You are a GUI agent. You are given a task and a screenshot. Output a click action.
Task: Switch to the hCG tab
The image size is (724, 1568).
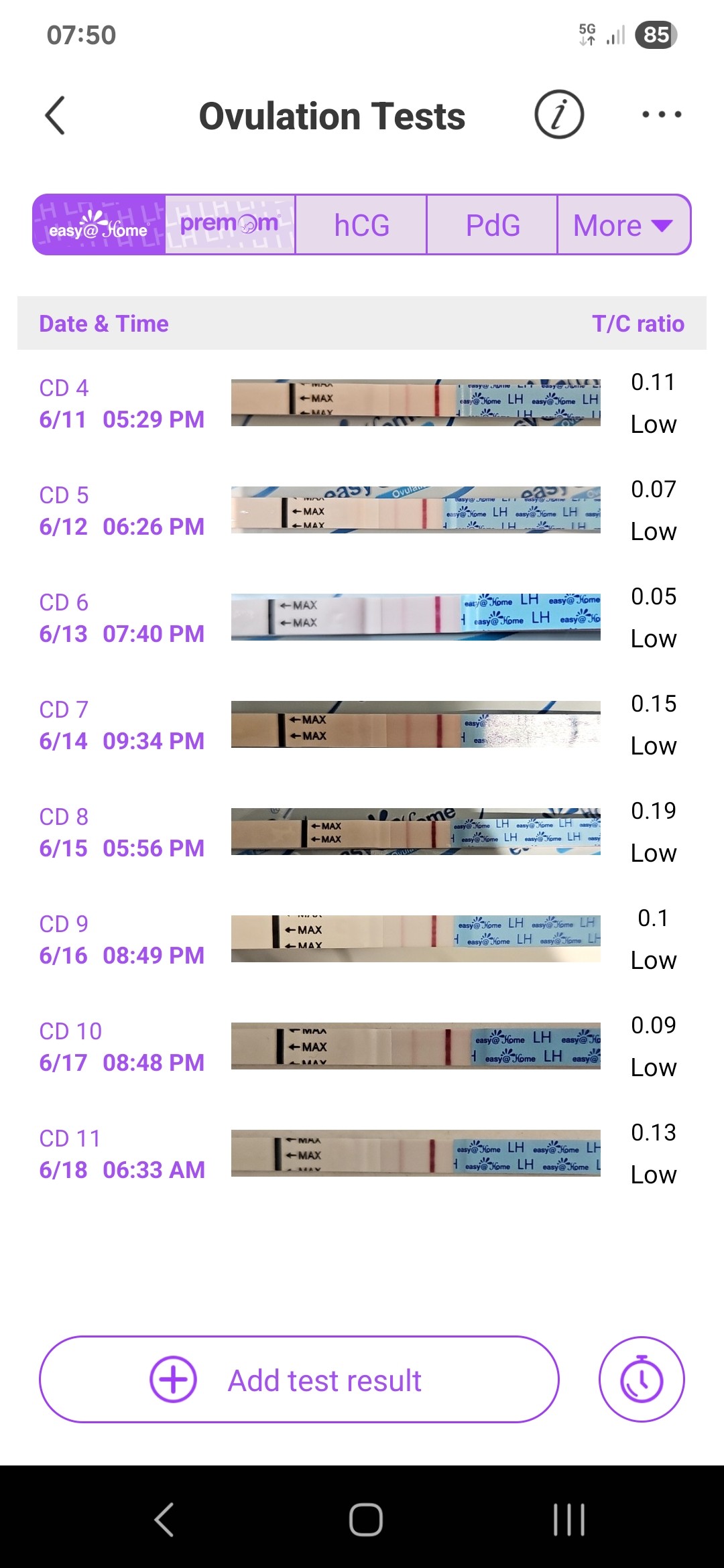(x=361, y=225)
